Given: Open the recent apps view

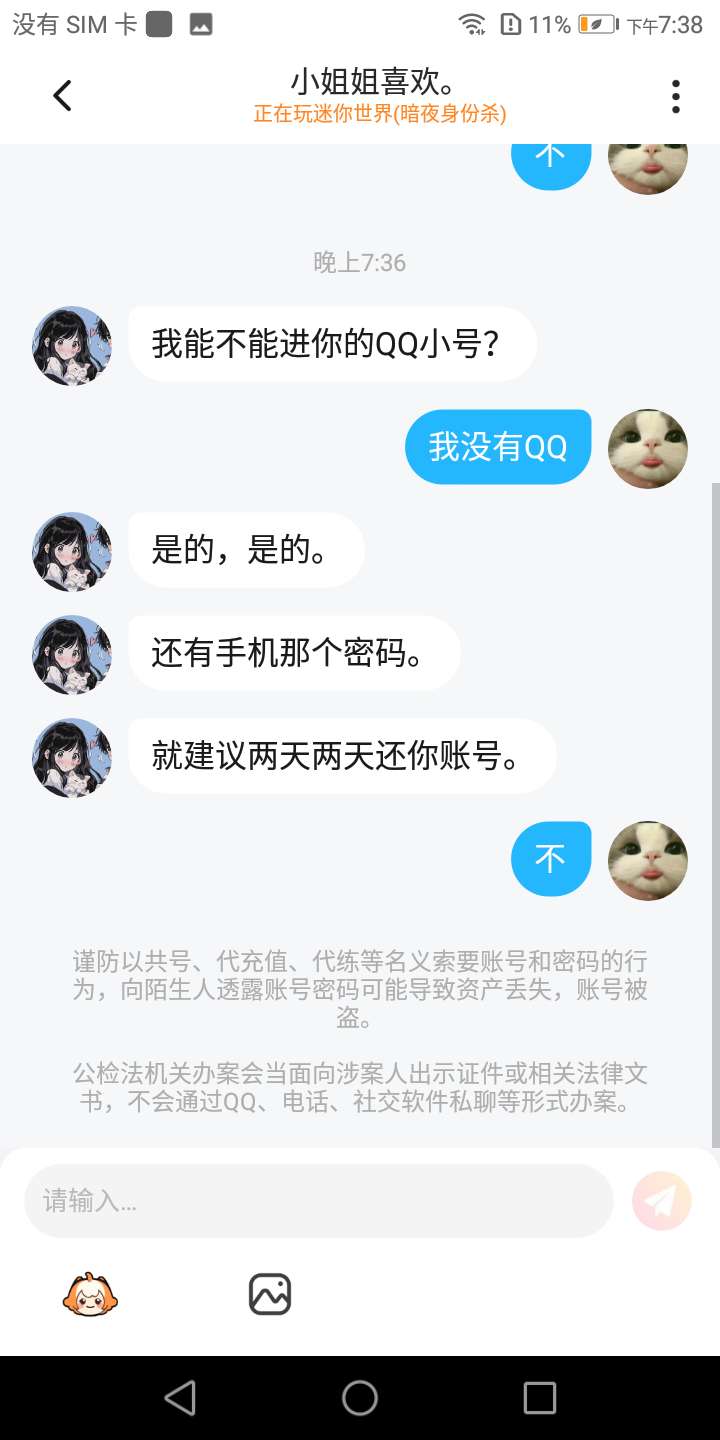Looking at the screenshot, I should tap(540, 1398).
